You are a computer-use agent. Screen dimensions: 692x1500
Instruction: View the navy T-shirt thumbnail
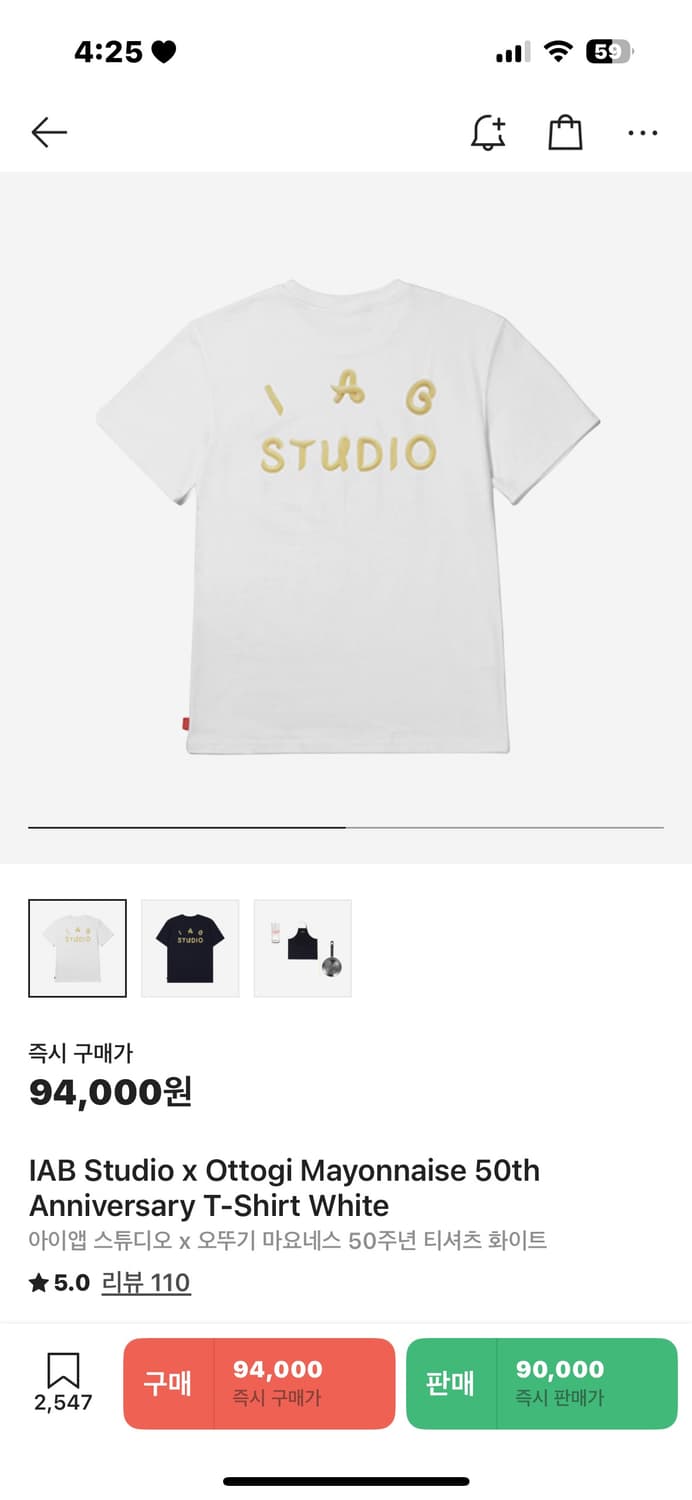tap(190, 948)
